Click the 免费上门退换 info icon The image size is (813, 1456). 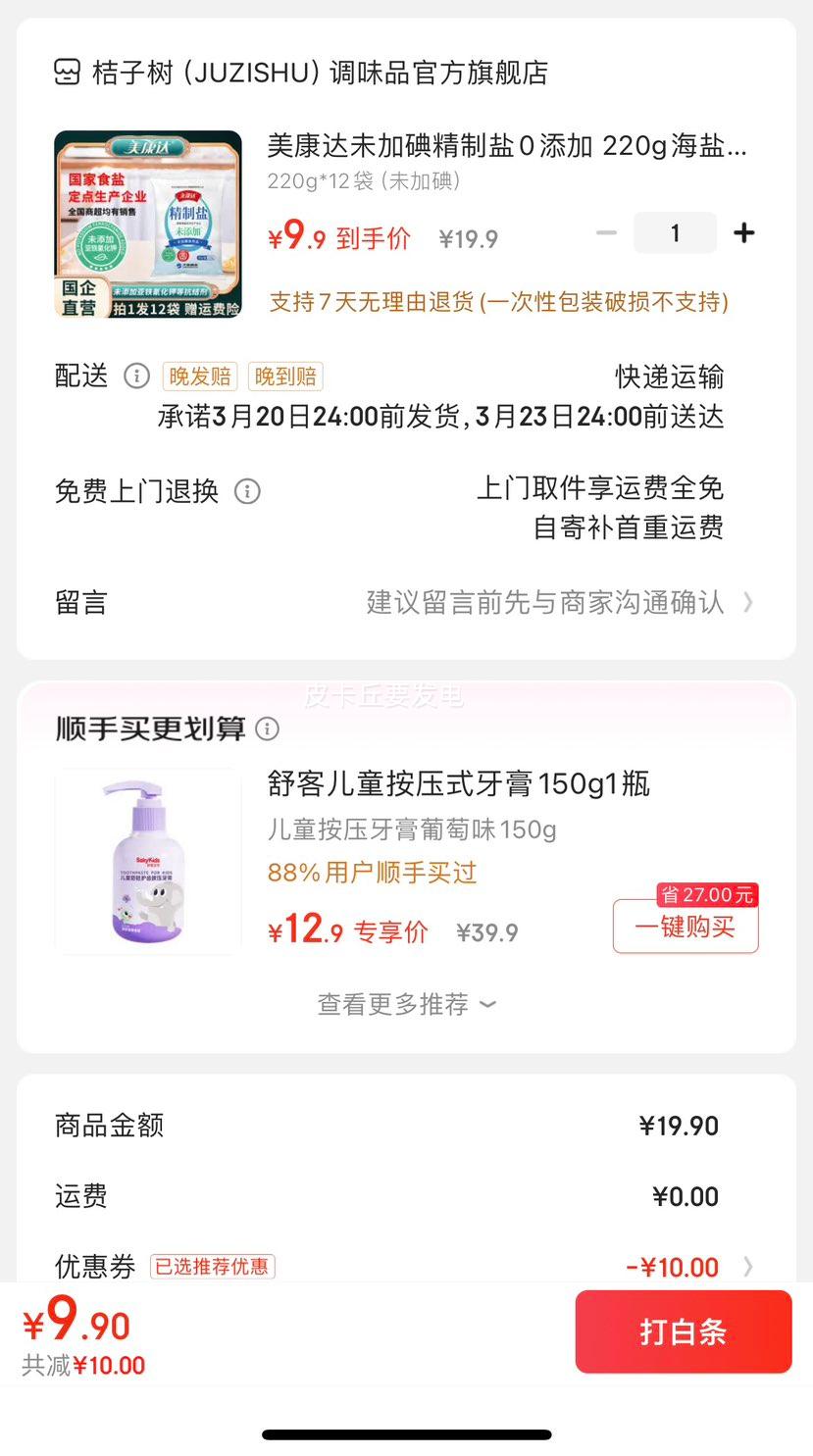coord(246,491)
